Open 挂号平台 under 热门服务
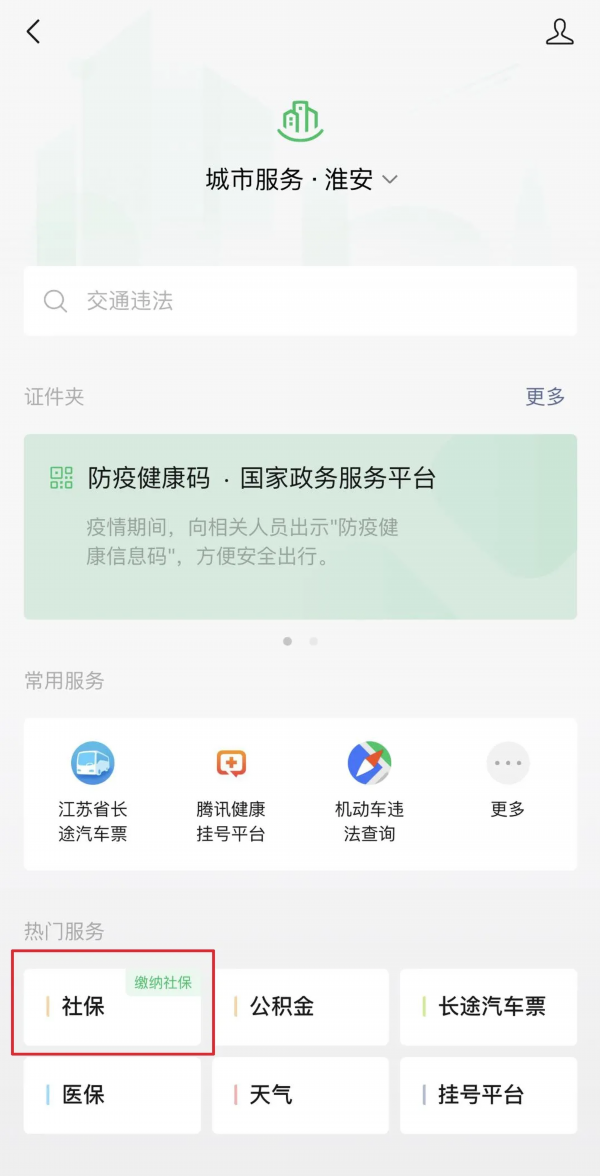Image resolution: width=600 pixels, height=1176 pixels. (488, 1095)
